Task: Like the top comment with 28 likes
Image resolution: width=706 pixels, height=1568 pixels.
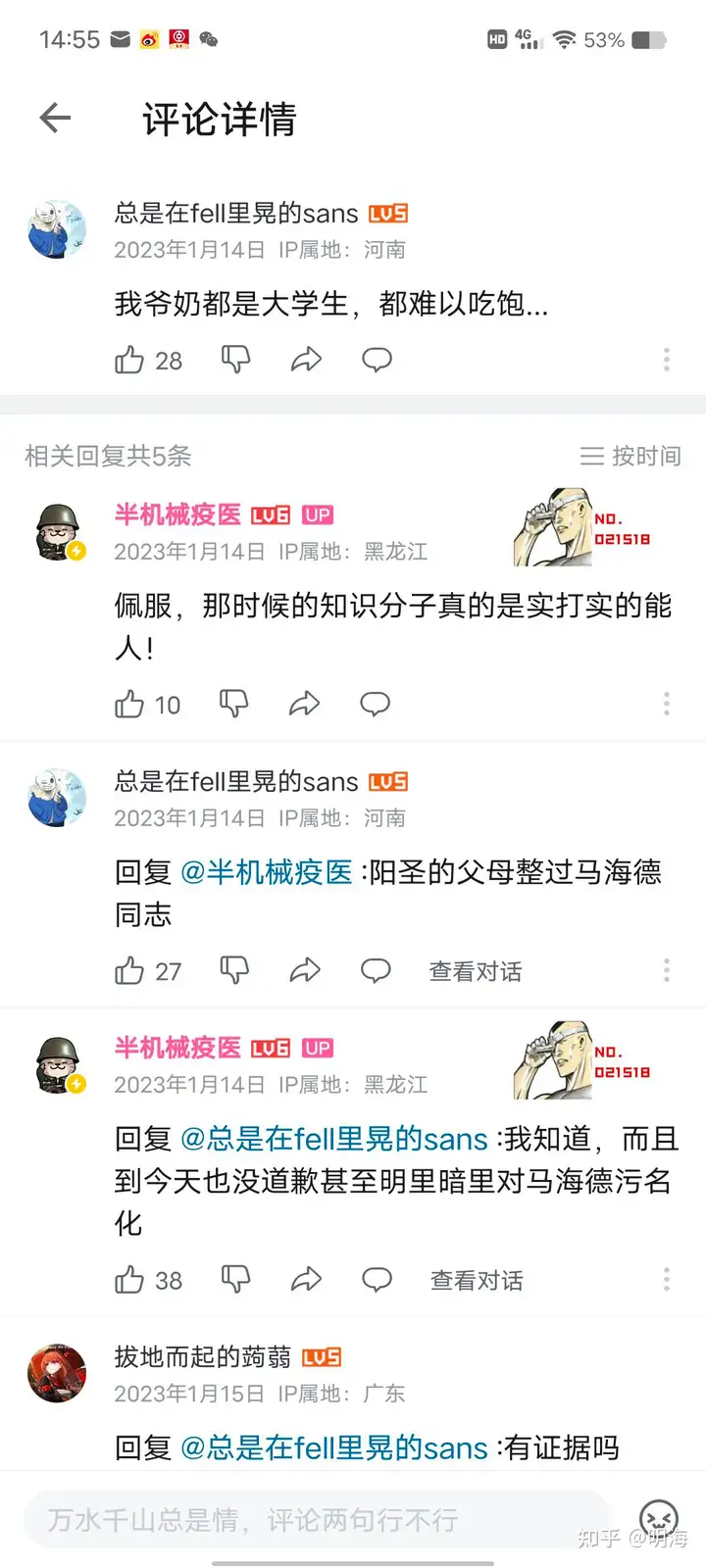Action: (130, 361)
